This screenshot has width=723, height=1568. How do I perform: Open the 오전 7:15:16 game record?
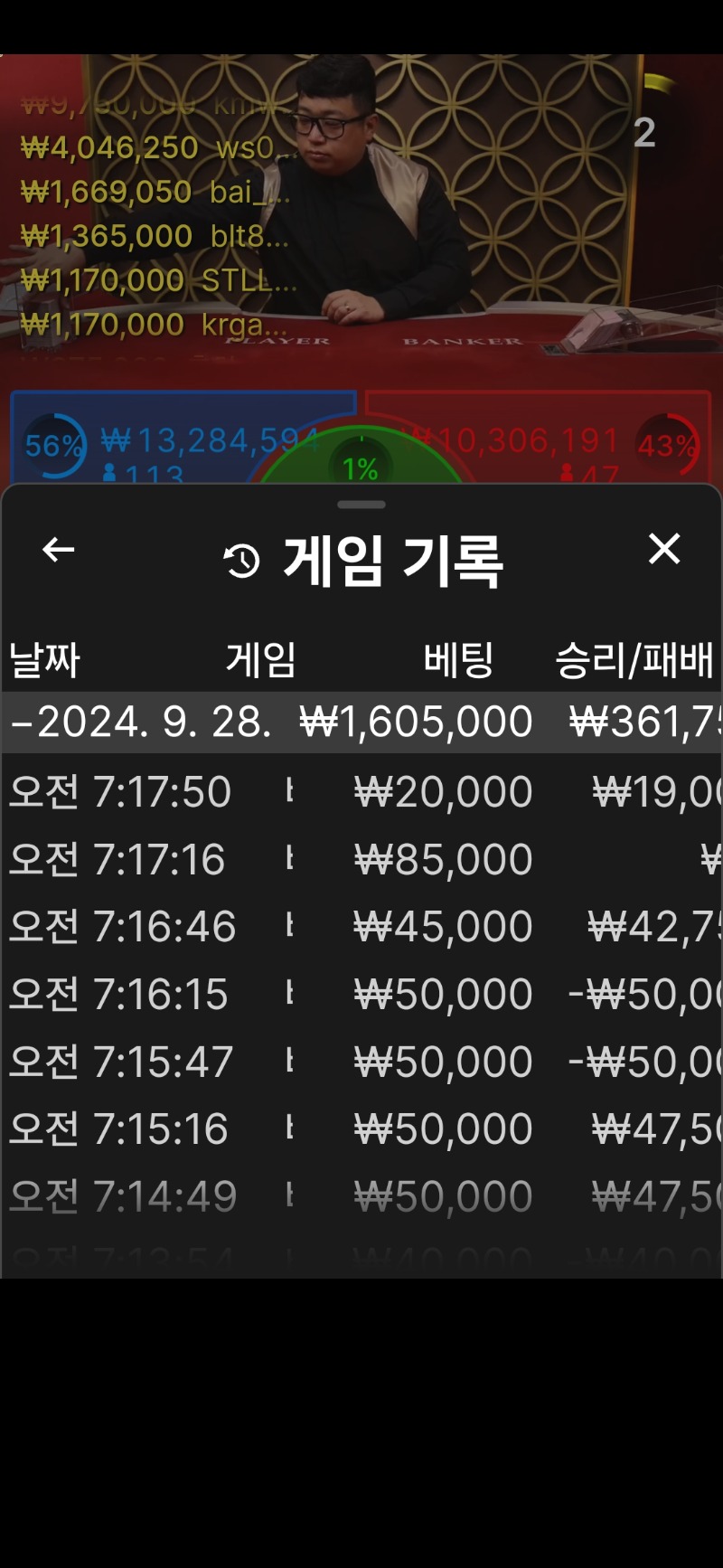[x=361, y=1129]
